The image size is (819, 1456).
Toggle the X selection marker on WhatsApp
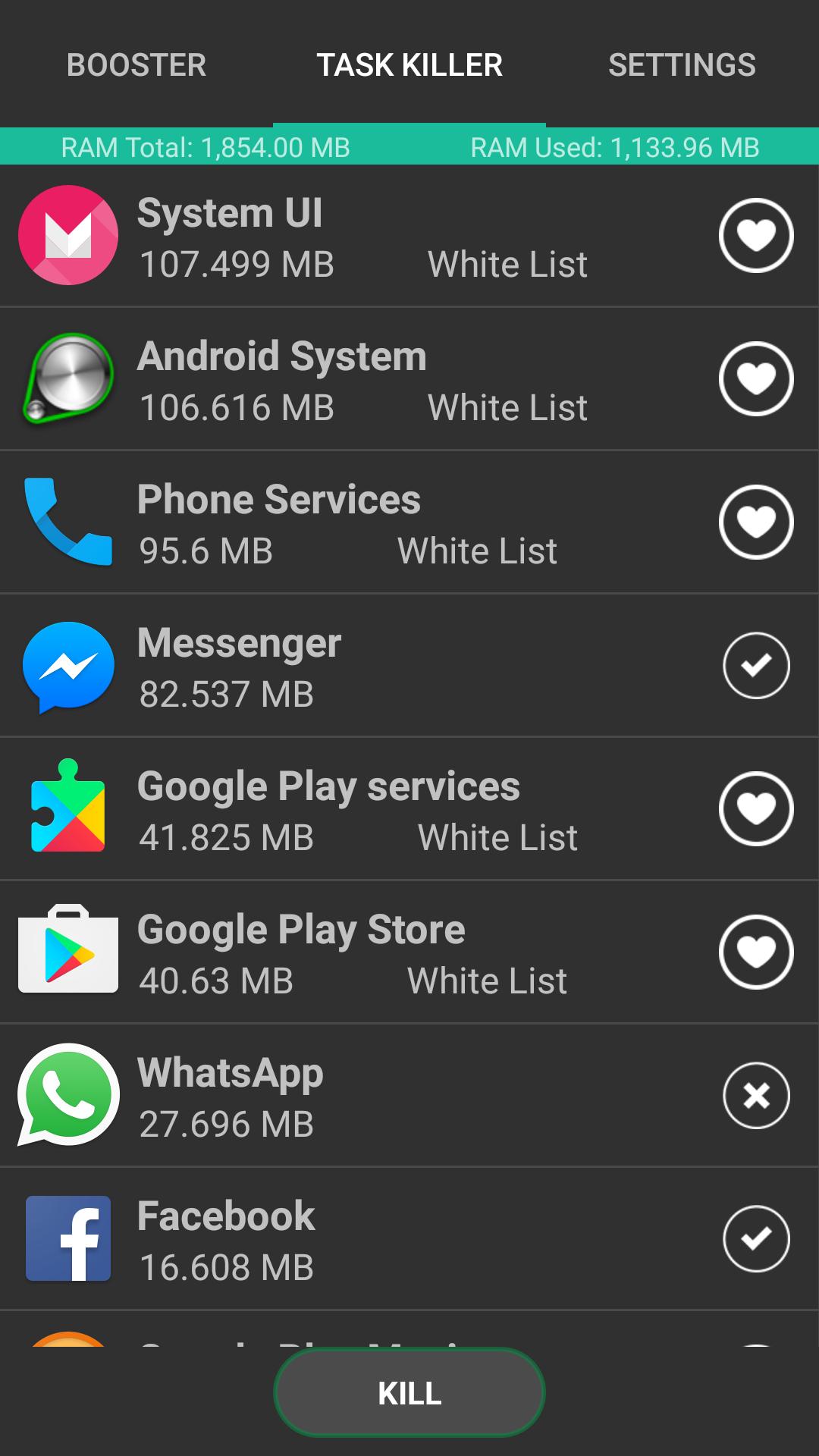pyautogui.click(x=756, y=1095)
